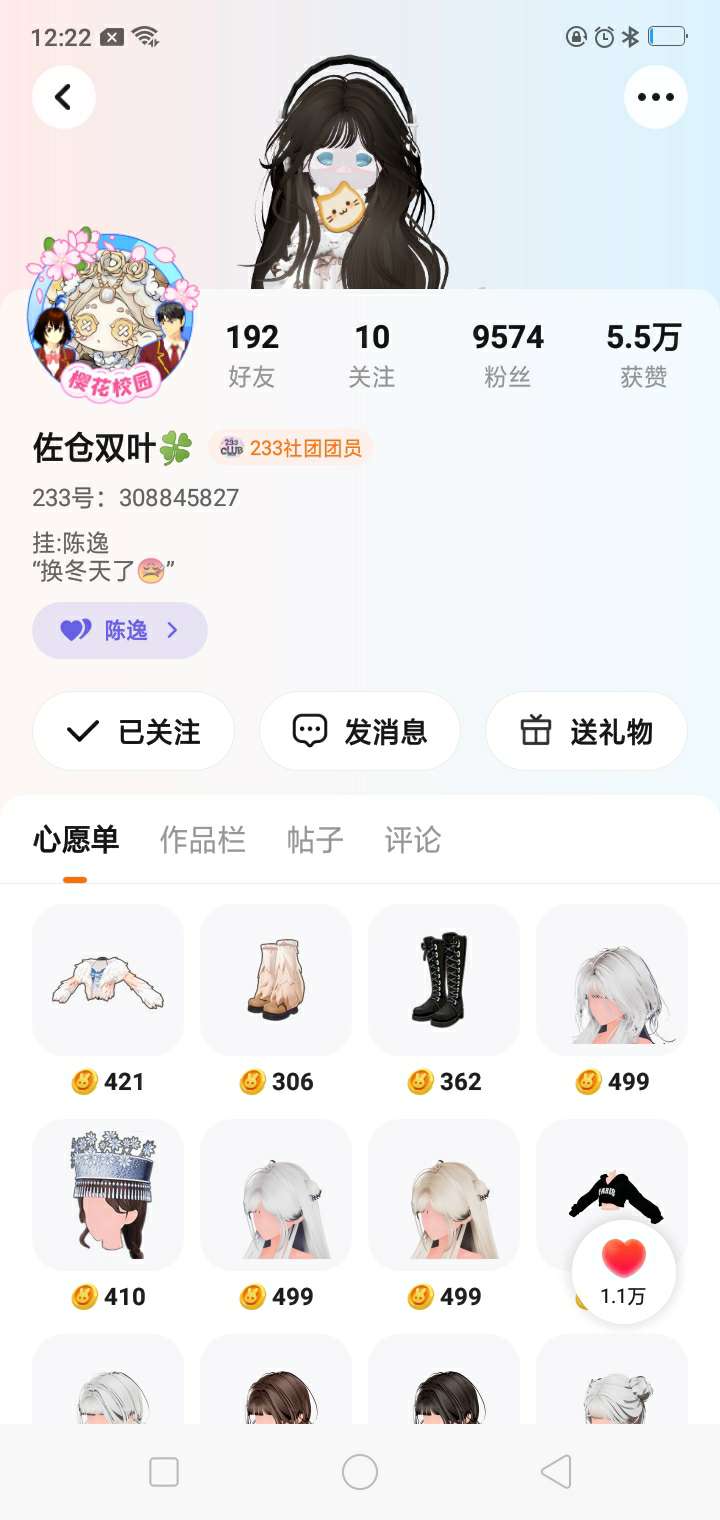The width and height of the screenshot is (720, 1520).
Task: Open the three-dot overflow menu
Action: [655, 97]
